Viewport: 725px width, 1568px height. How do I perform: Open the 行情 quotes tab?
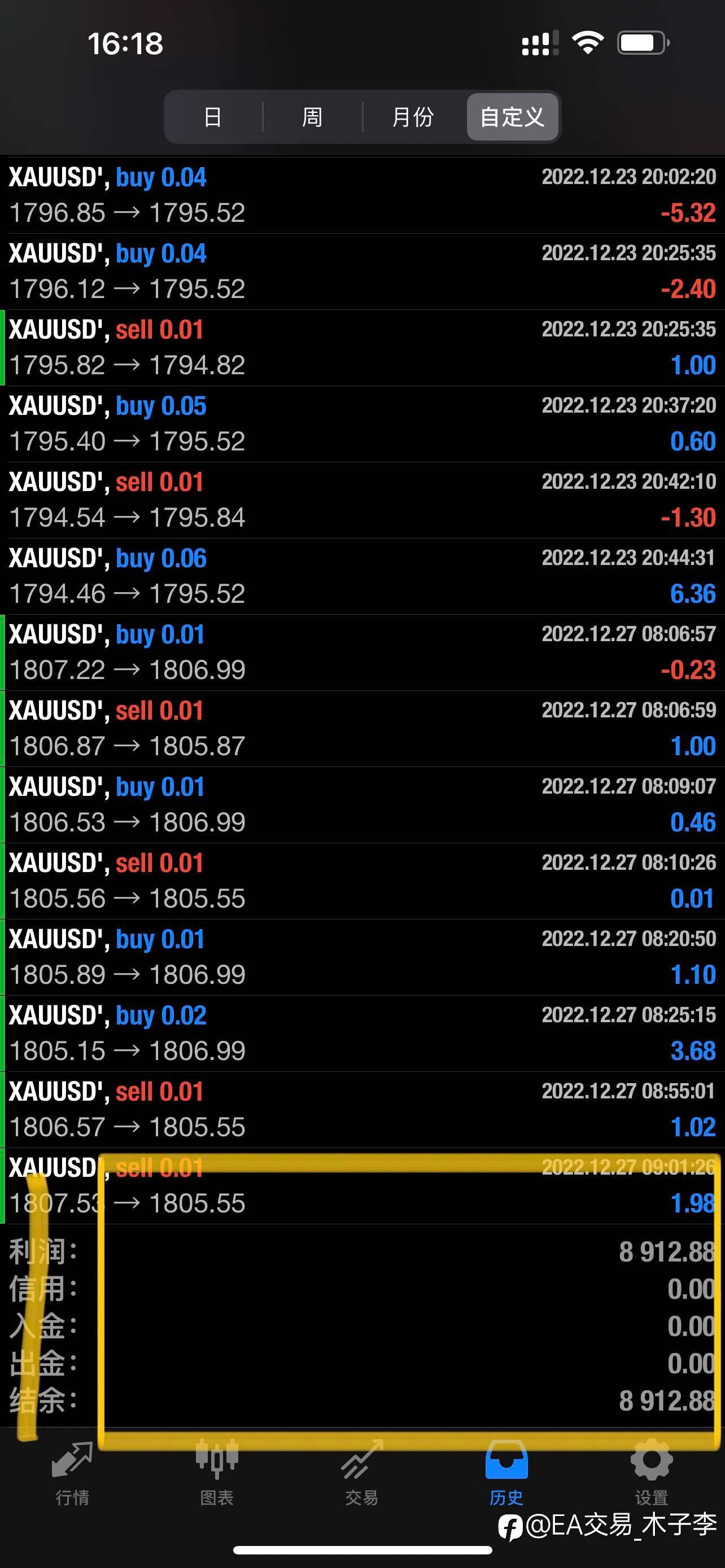[72, 1472]
